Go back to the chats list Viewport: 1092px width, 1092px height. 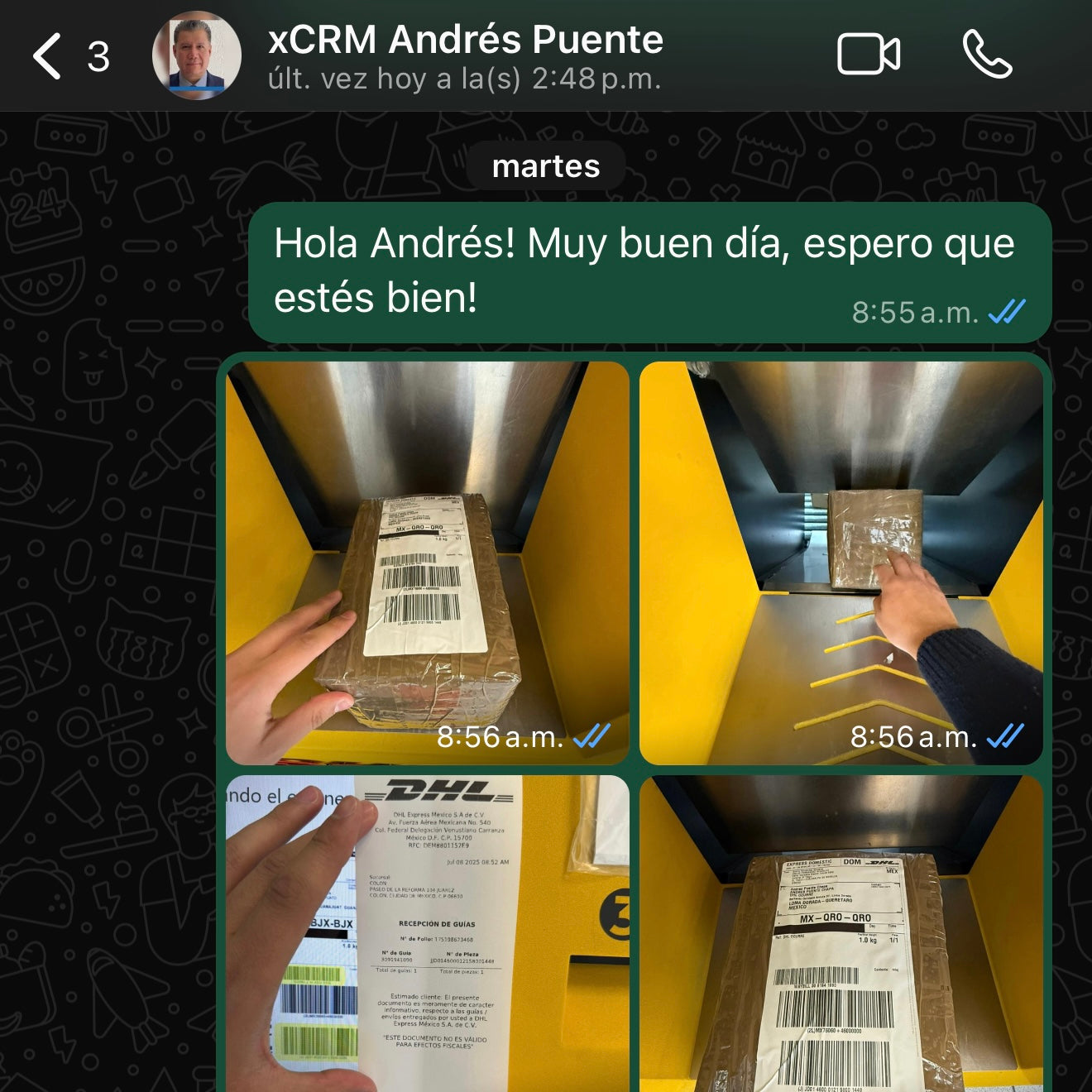pyautogui.click(x=48, y=56)
